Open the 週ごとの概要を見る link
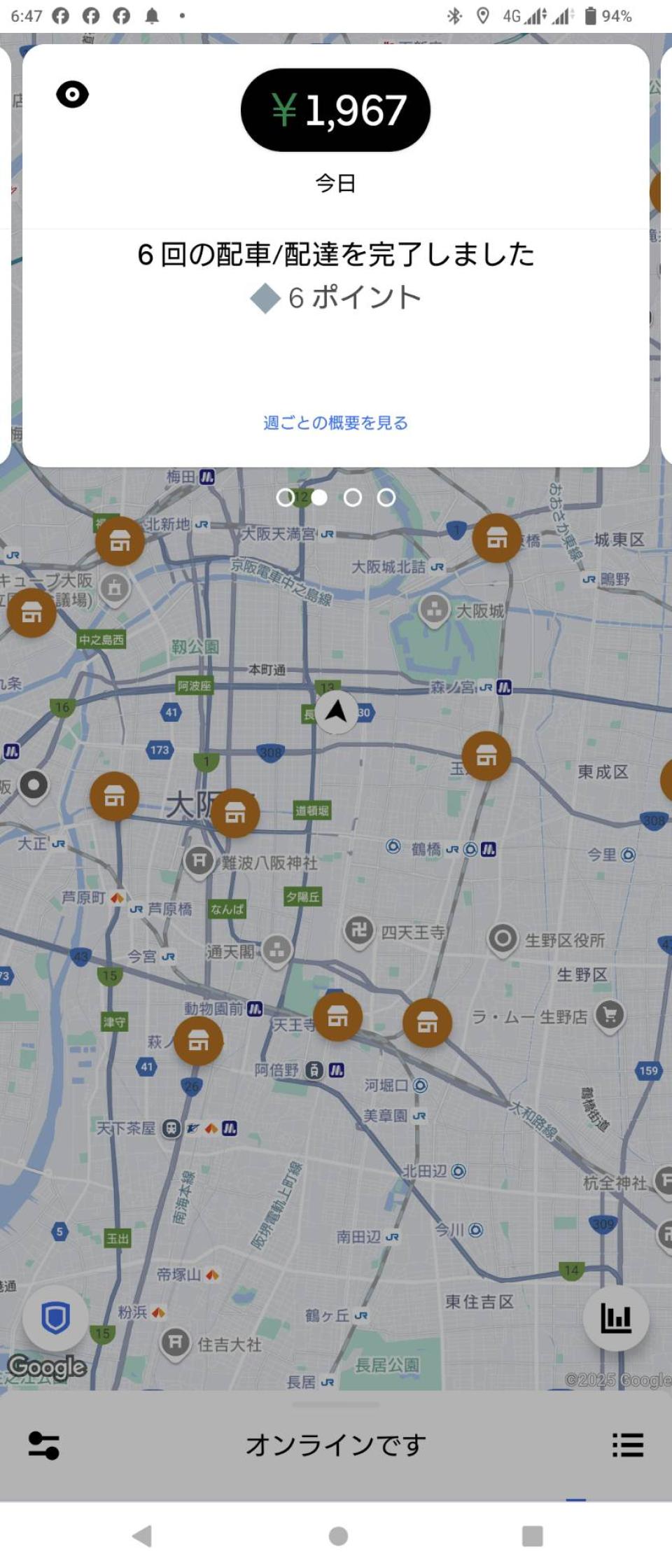The width and height of the screenshot is (672, 1568). [335, 423]
